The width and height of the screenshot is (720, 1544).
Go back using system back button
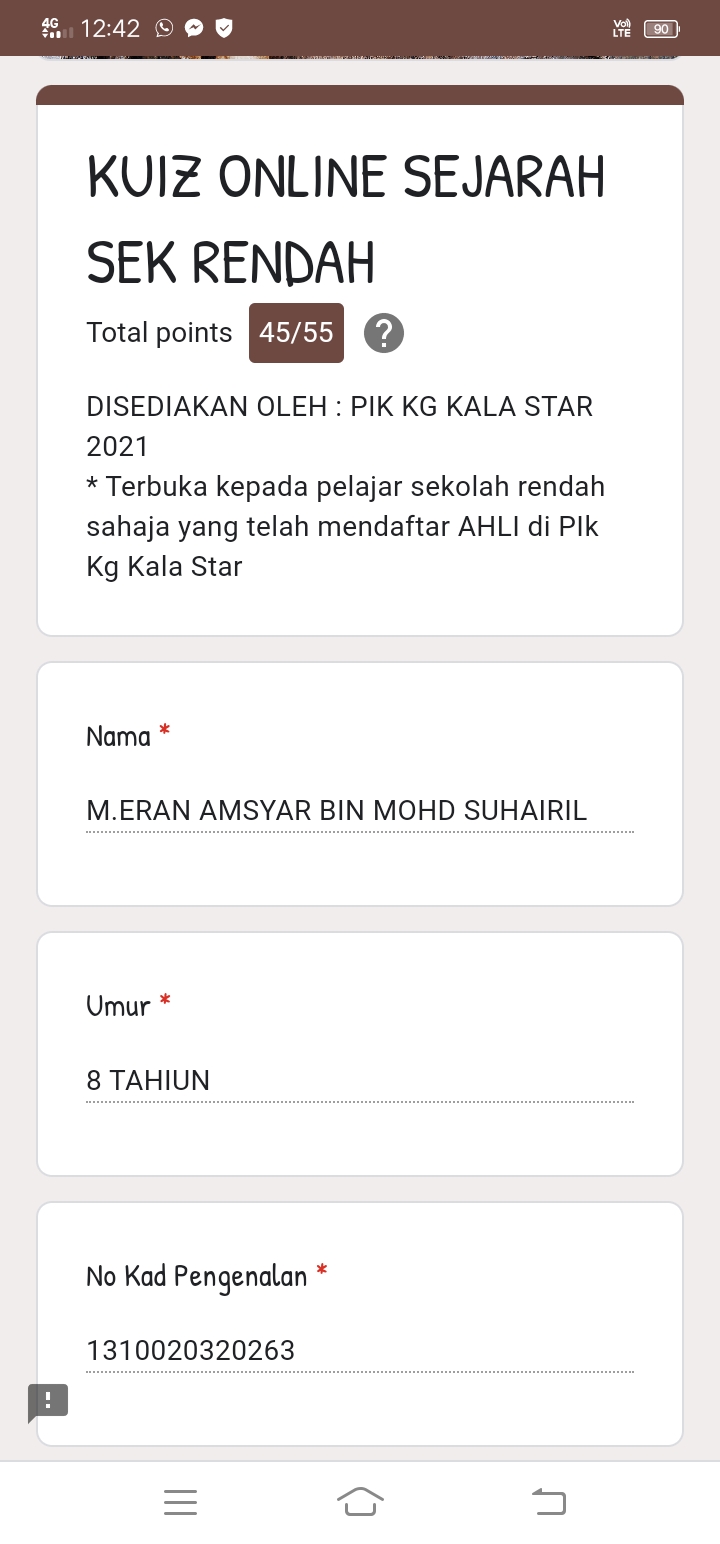coord(548,1501)
